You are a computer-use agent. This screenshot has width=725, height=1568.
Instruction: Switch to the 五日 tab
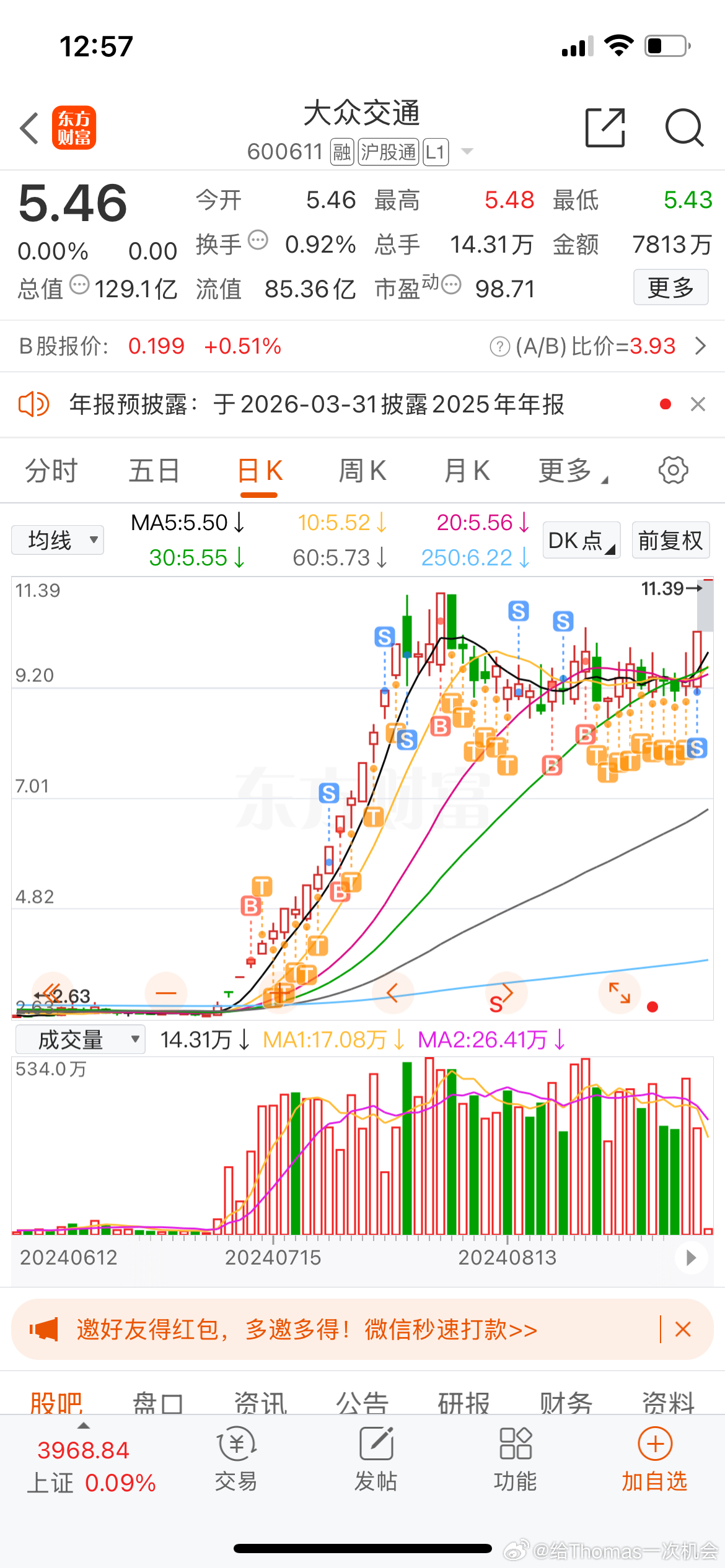tap(154, 471)
